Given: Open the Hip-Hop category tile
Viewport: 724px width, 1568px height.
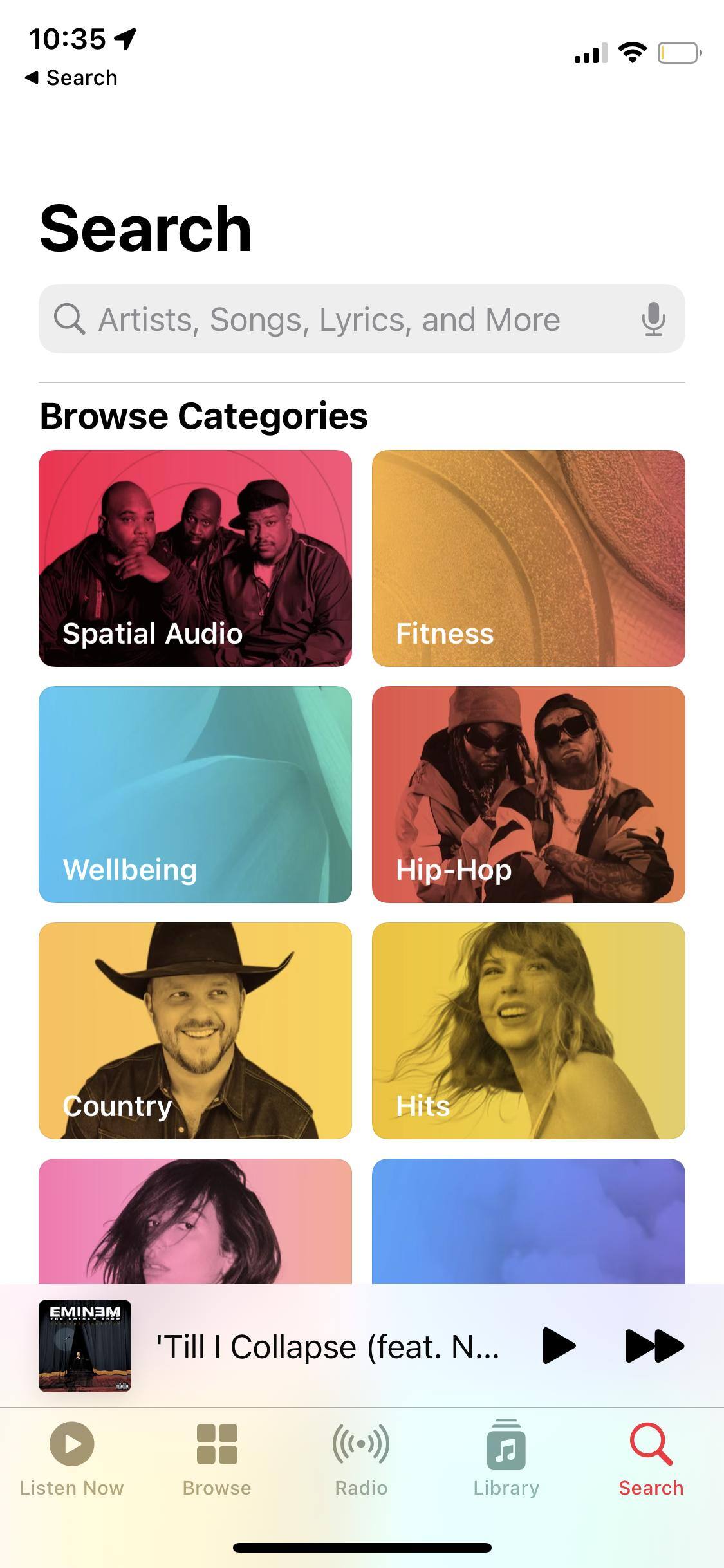Looking at the screenshot, I should pyautogui.click(x=528, y=794).
